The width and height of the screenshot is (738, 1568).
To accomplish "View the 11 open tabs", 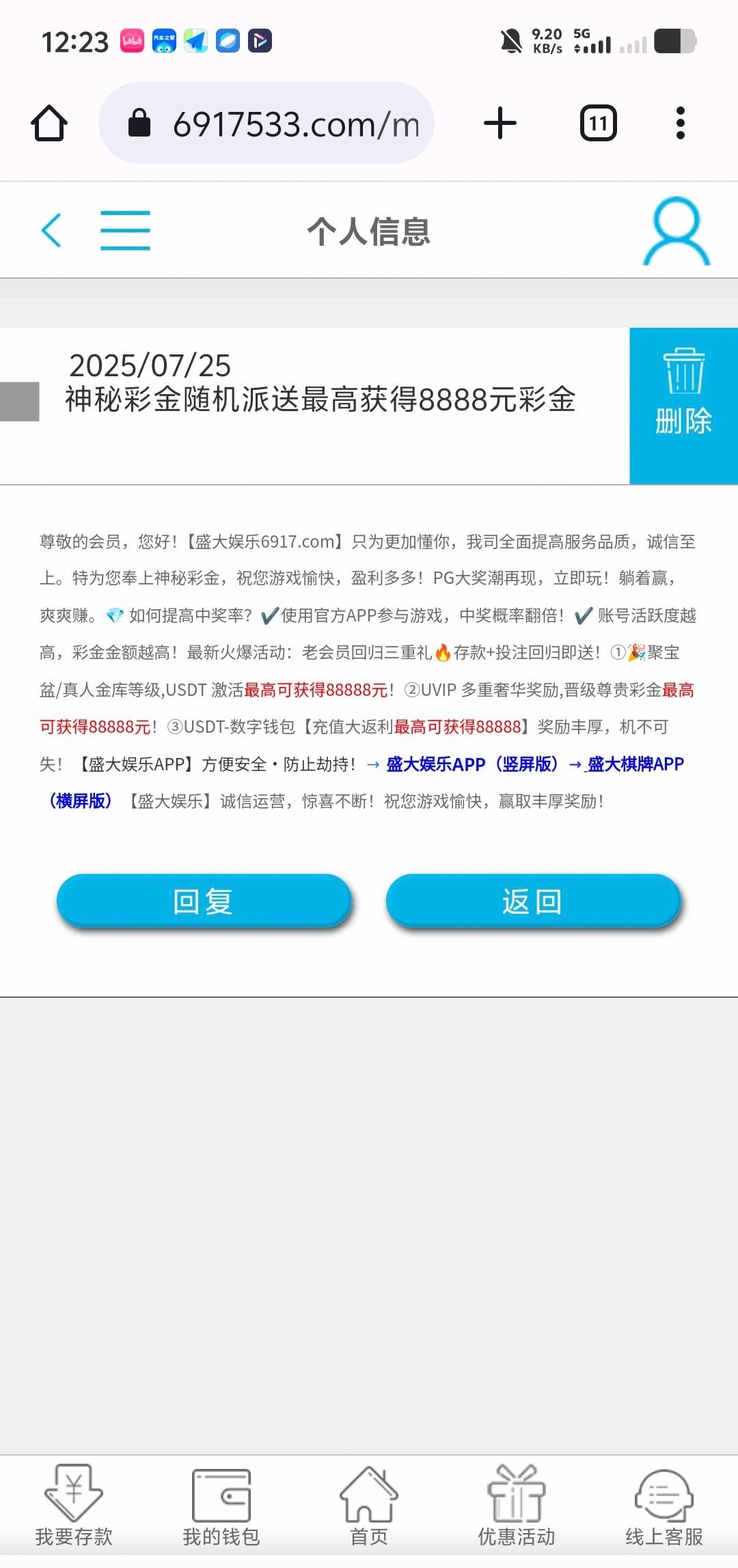I will [599, 124].
